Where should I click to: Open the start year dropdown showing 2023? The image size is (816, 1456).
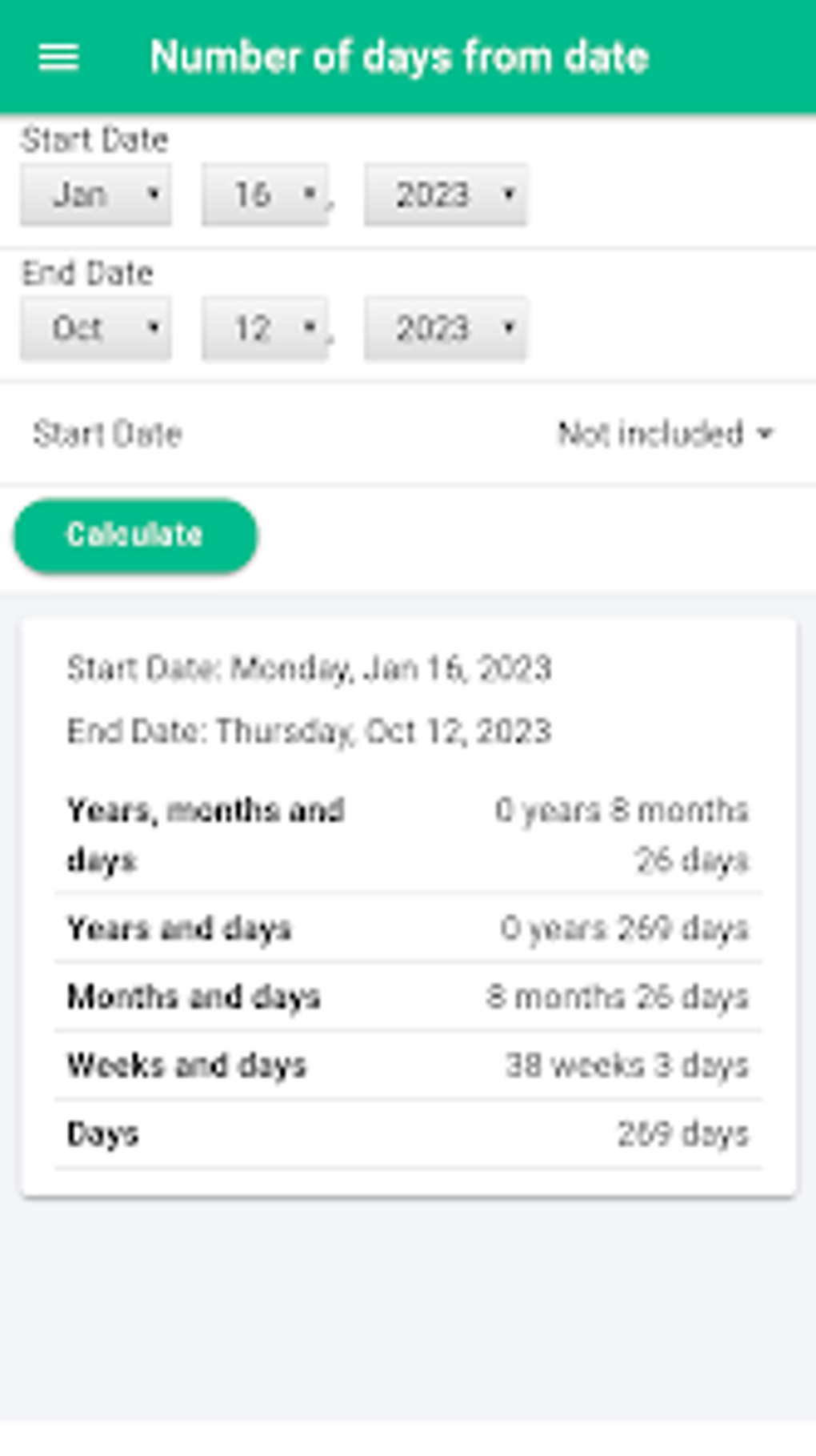(x=446, y=193)
